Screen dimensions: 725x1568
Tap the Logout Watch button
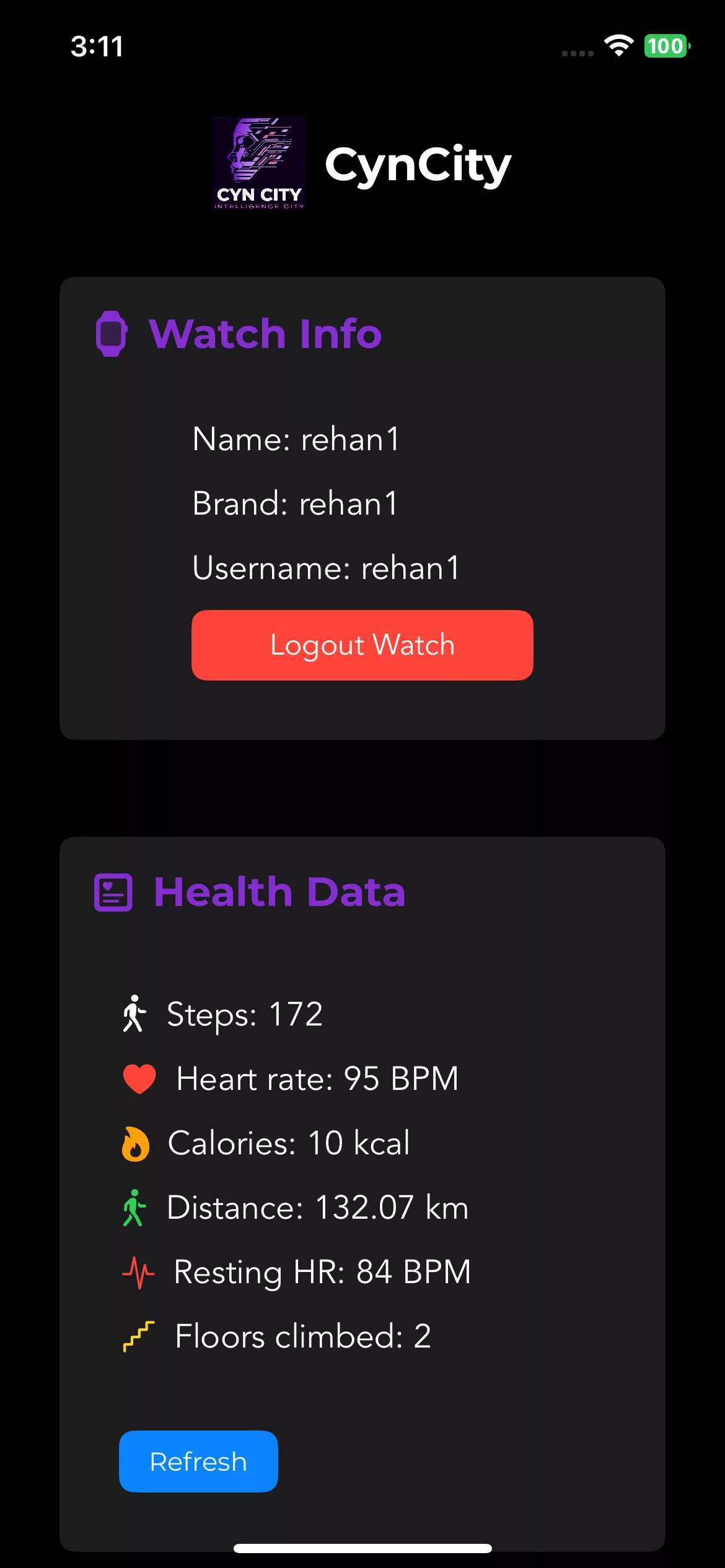pos(362,645)
